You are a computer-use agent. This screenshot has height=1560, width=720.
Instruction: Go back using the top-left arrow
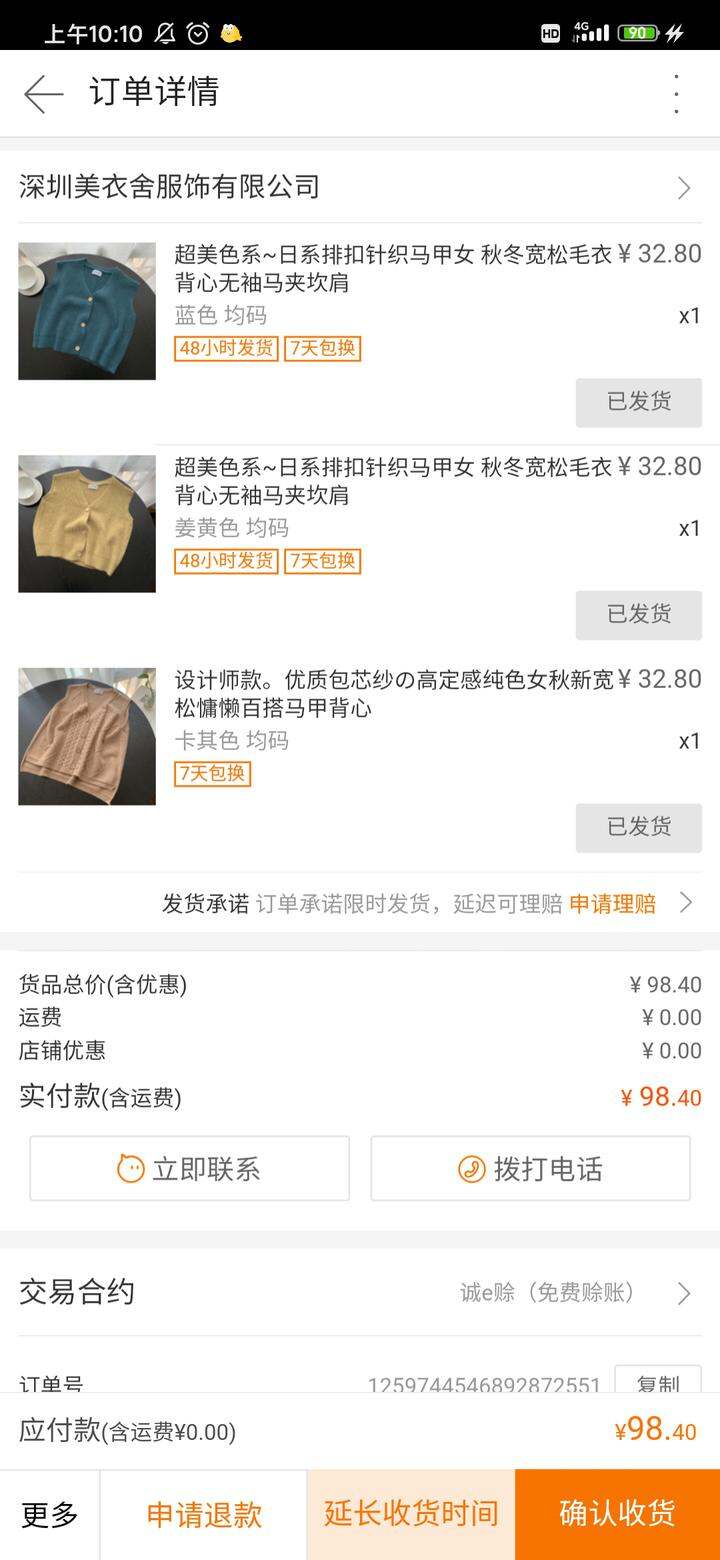(x=43, y=94)
